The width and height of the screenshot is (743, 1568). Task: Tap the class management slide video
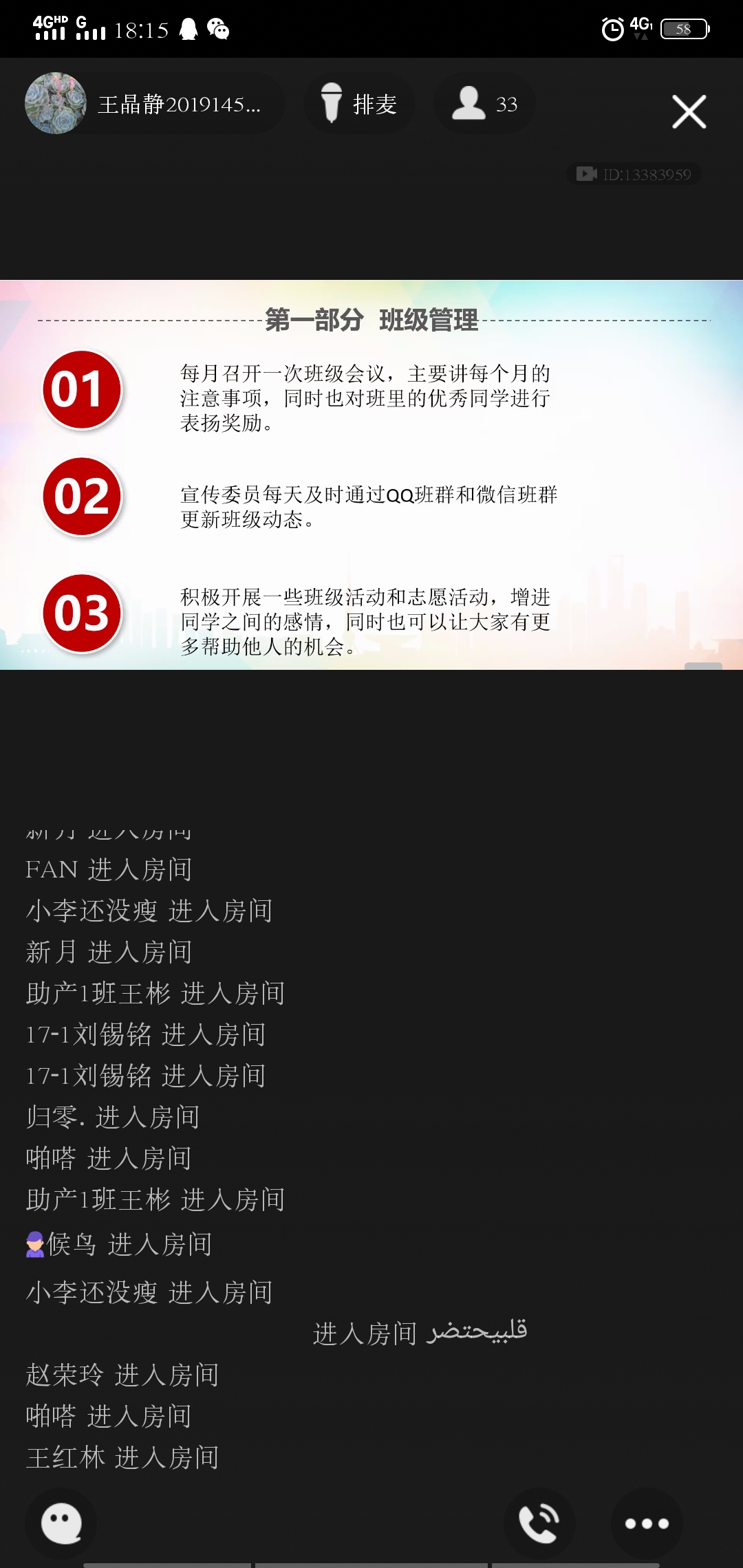pos(371,475)
